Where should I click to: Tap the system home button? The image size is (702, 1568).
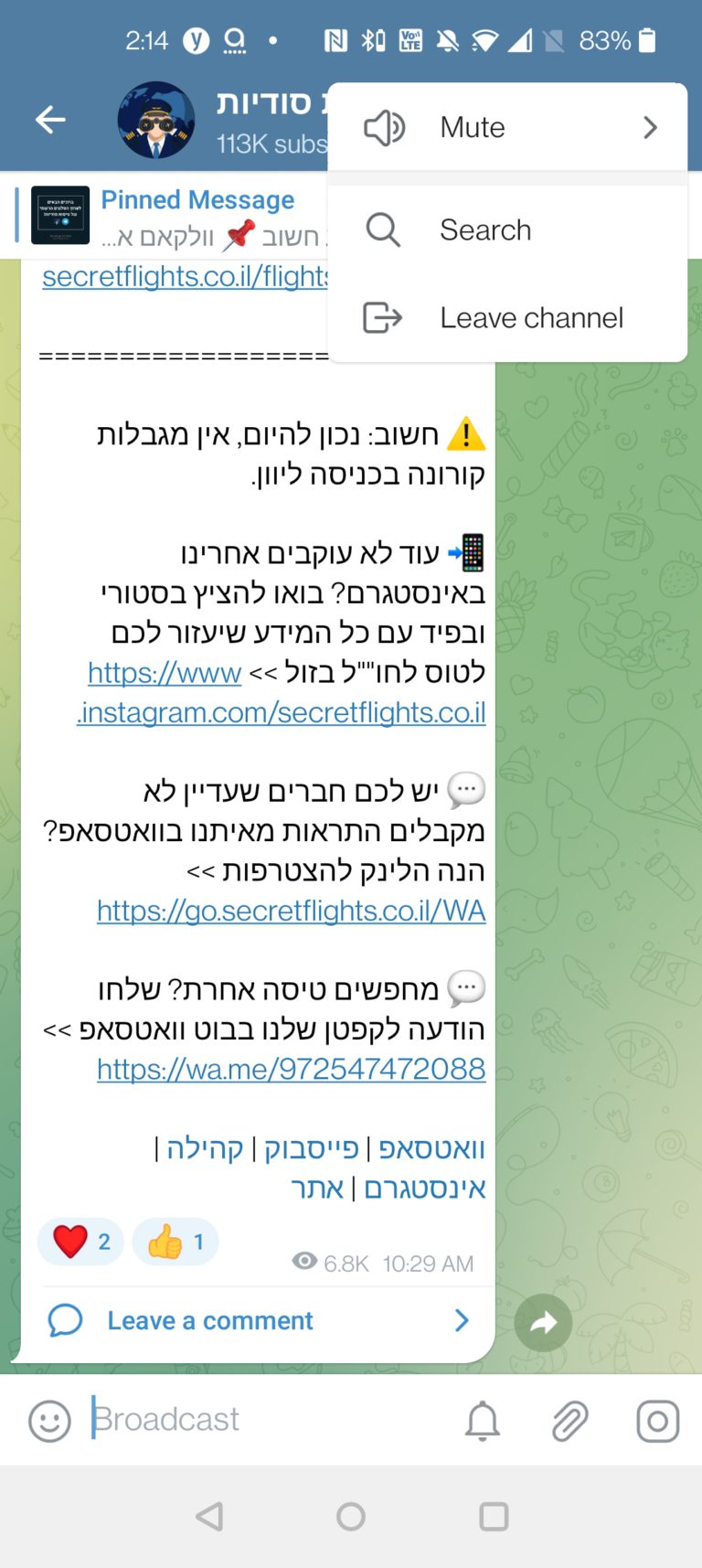[x=351, y=1517]
